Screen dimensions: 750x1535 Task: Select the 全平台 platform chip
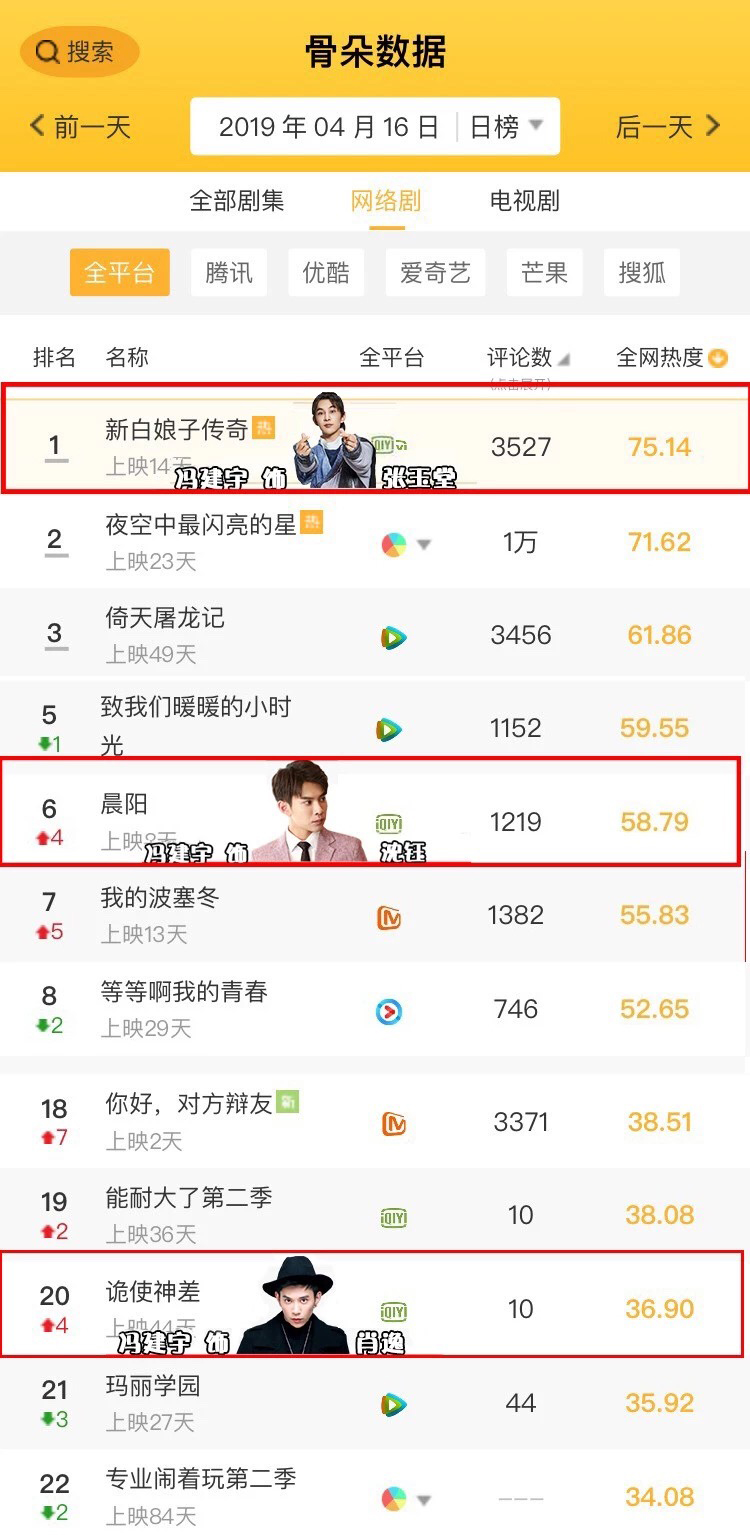coord(119,273)
